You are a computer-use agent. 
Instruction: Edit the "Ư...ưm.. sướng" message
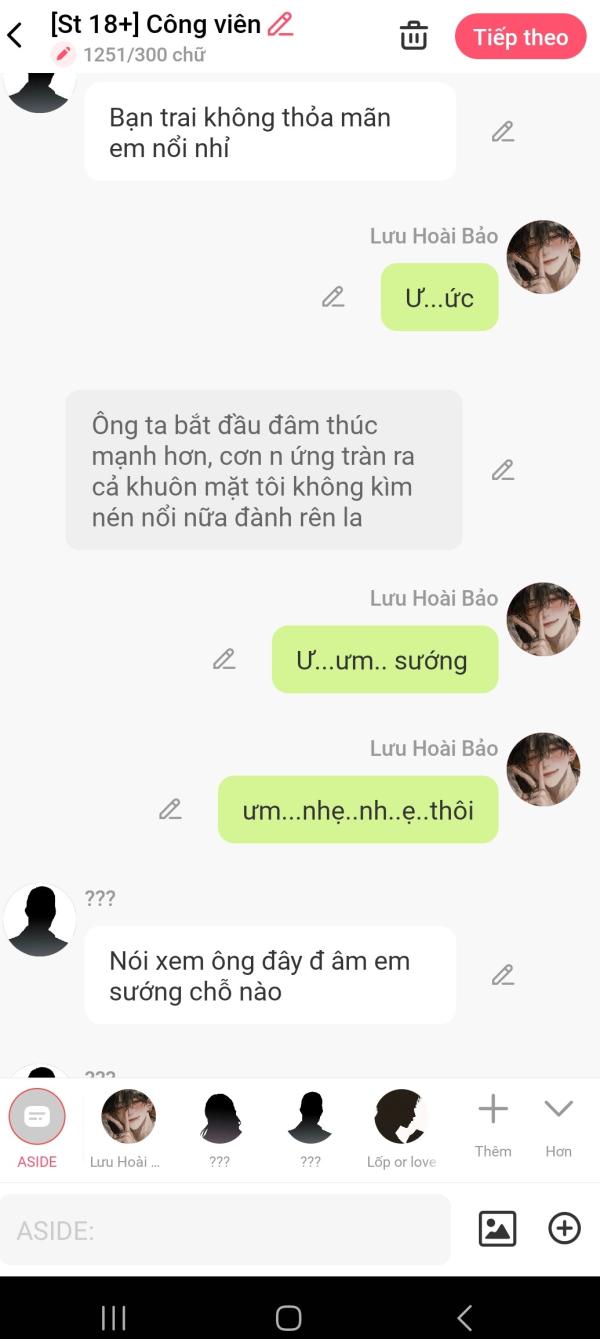click(224, 659)
